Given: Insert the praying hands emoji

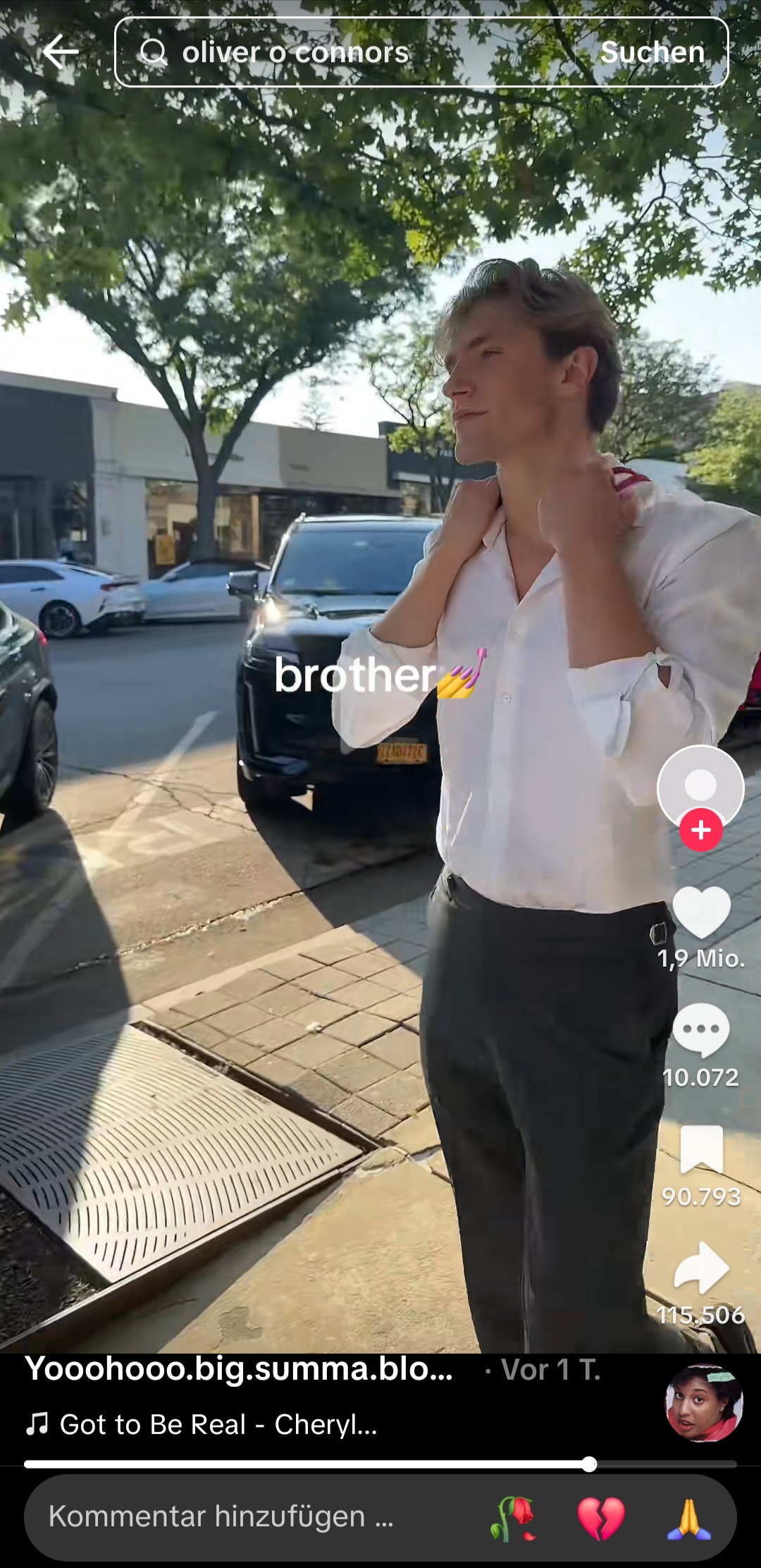Looking at the screenshot, I should tap(689, 1518).
